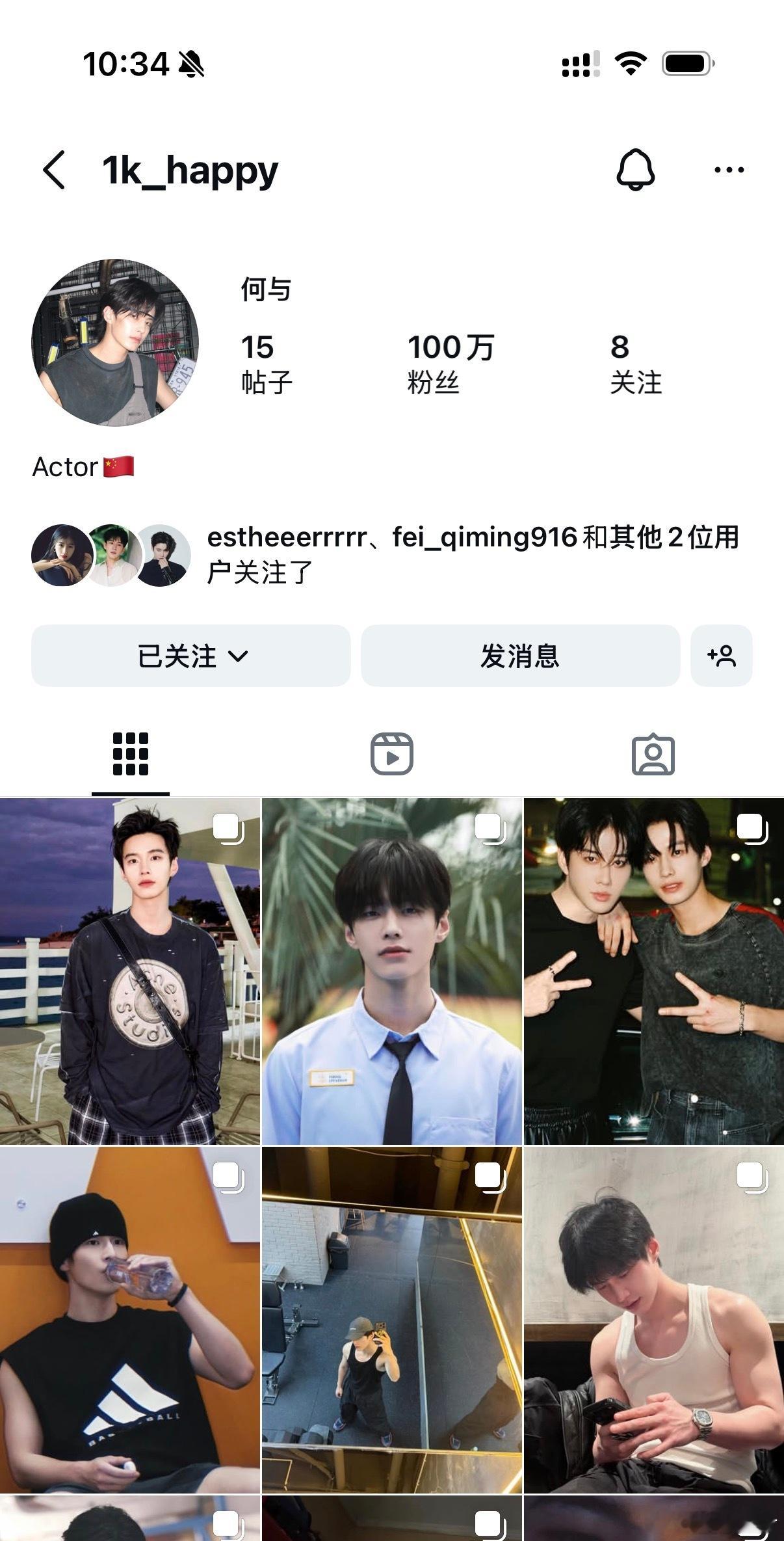Tap the back arrow to leave profile
Screen dimensions: 784x1541
[x=55, y=168]
